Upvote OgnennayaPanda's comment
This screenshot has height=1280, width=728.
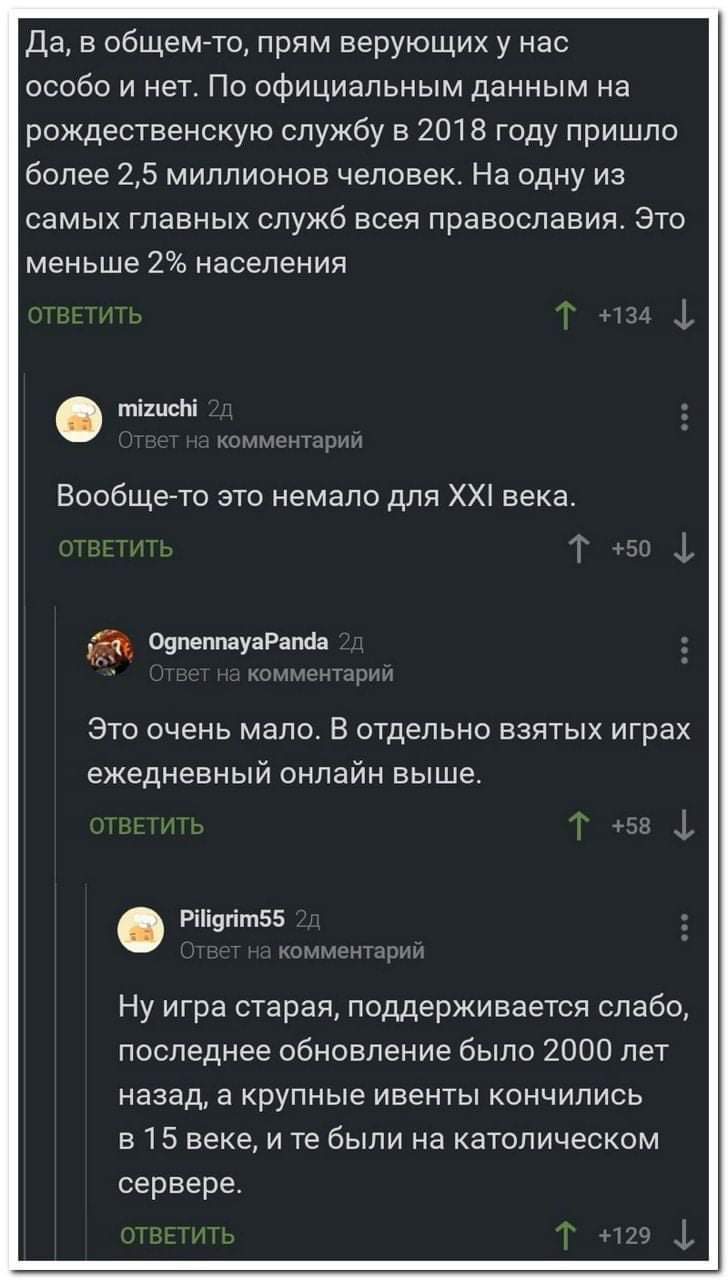(576, 826)
